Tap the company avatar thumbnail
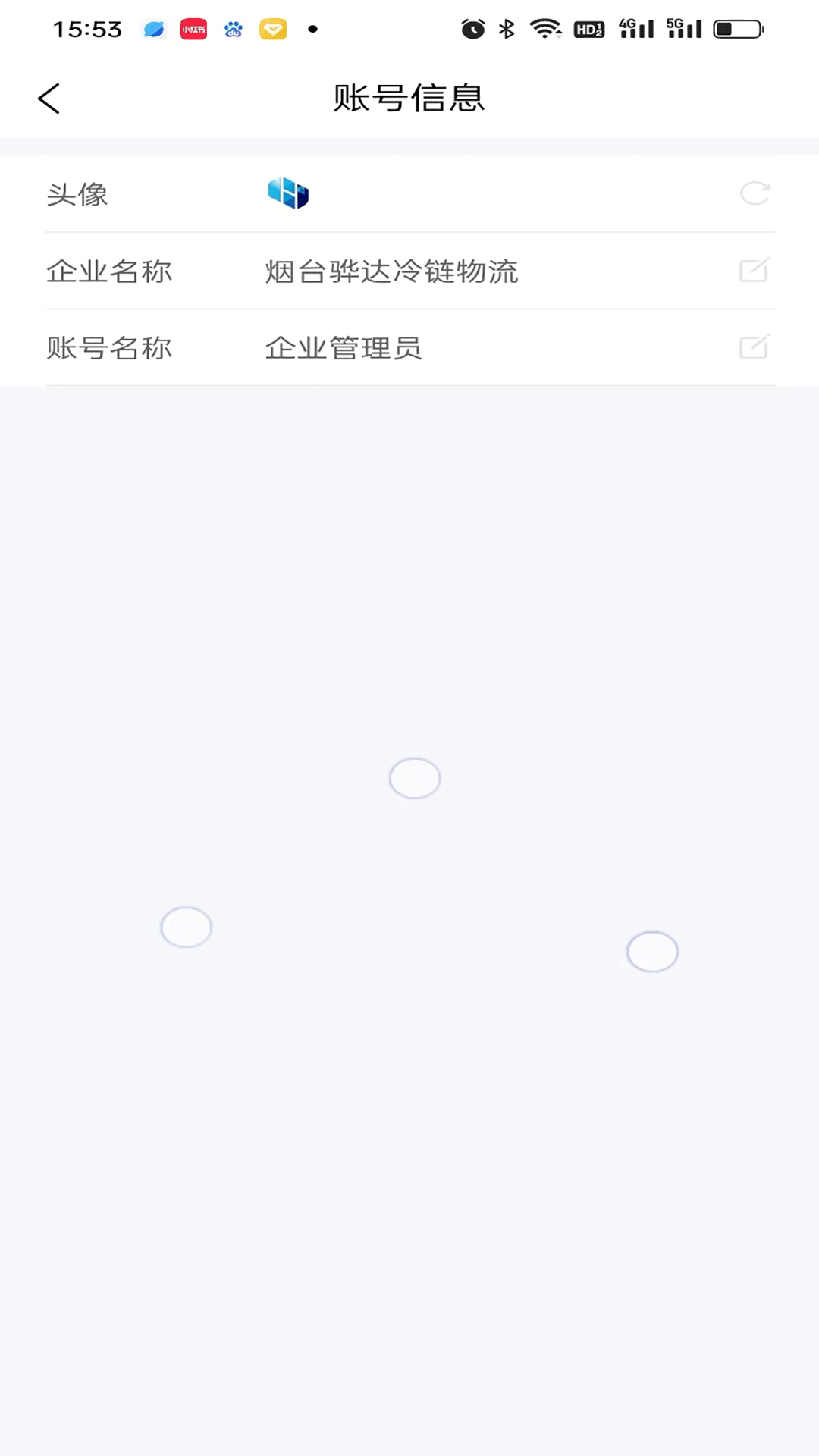The height and width of the screenshot is (1456, 819). [288, 193]
